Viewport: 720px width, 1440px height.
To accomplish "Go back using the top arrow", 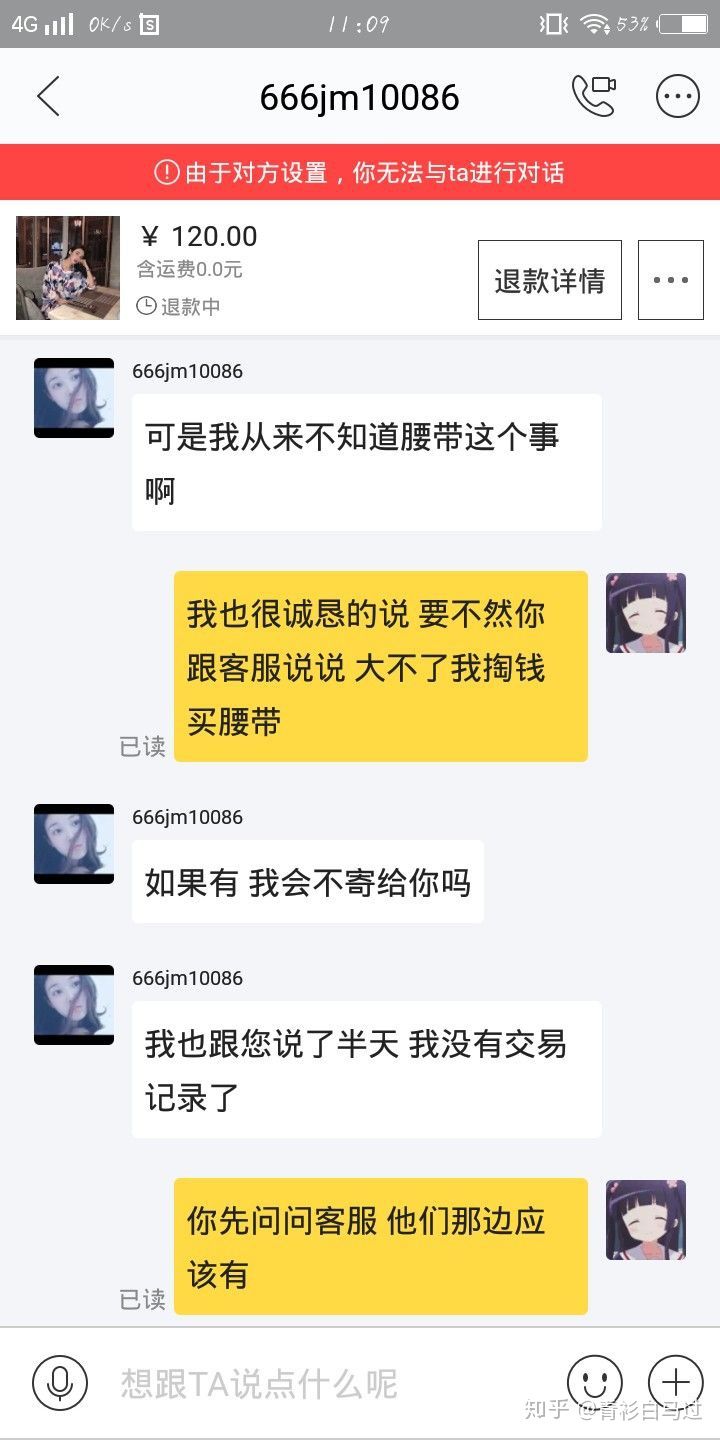I will point(48,97).
